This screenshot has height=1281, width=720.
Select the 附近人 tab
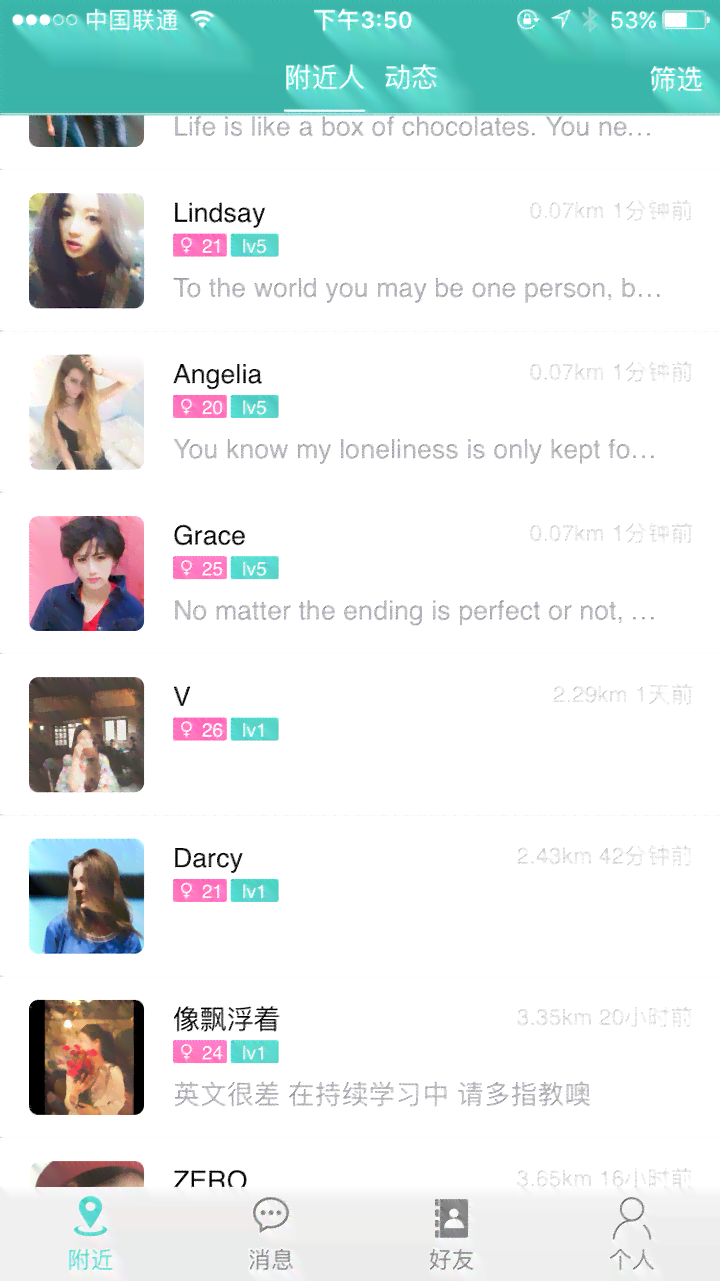point(323,78)
